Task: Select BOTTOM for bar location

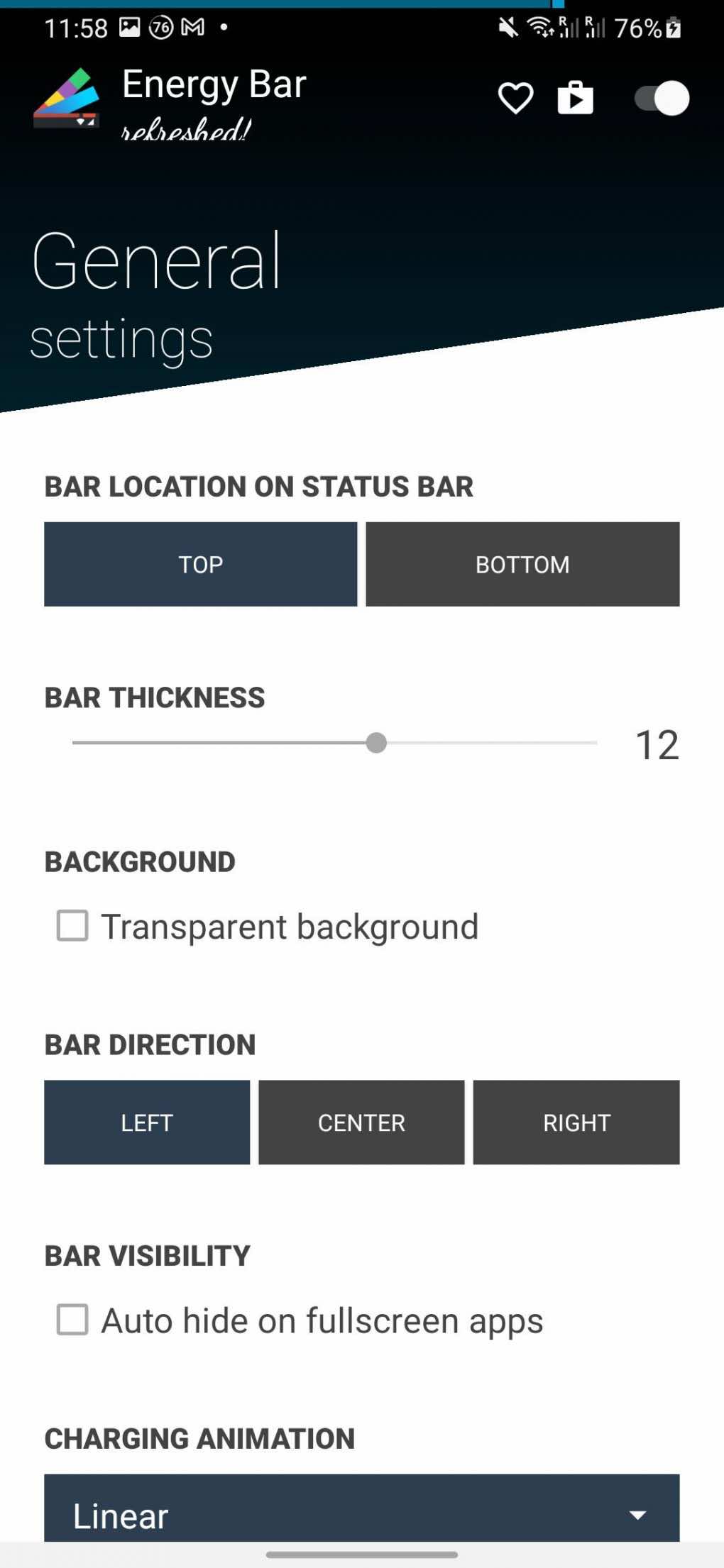Action: 522,564
